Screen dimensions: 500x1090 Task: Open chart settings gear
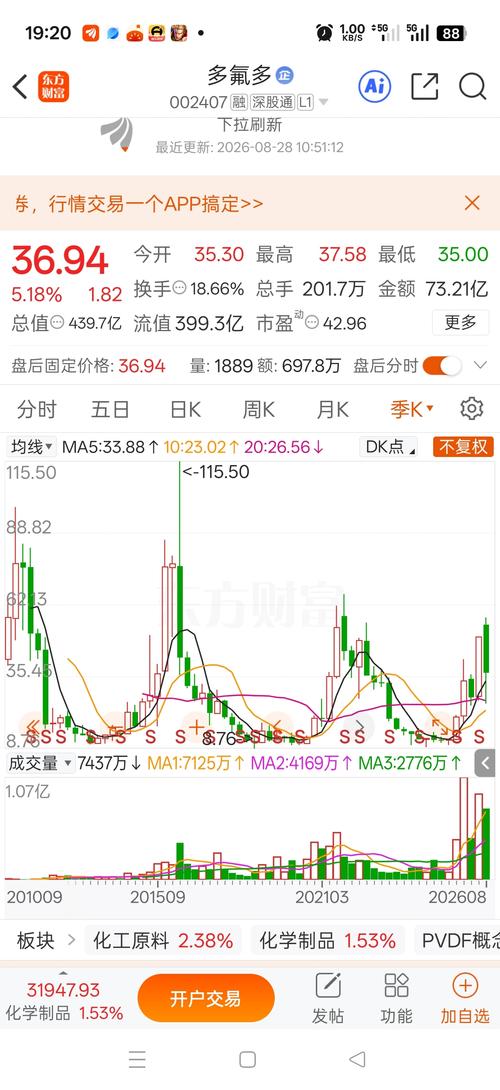(x=471, y=409)
